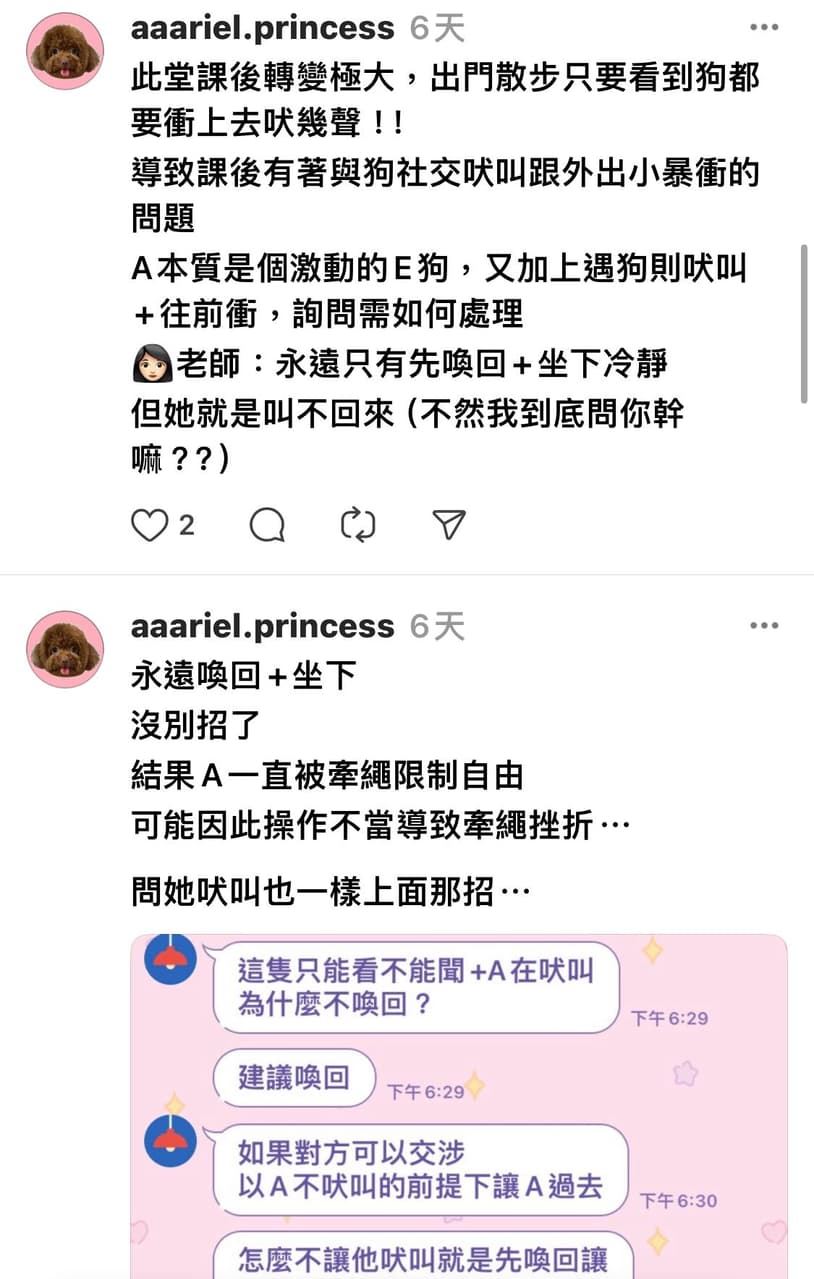The image size is (814, 1279).
Task: Like the post about 此堂課後轉變極大
Action: tap(150, 525)
